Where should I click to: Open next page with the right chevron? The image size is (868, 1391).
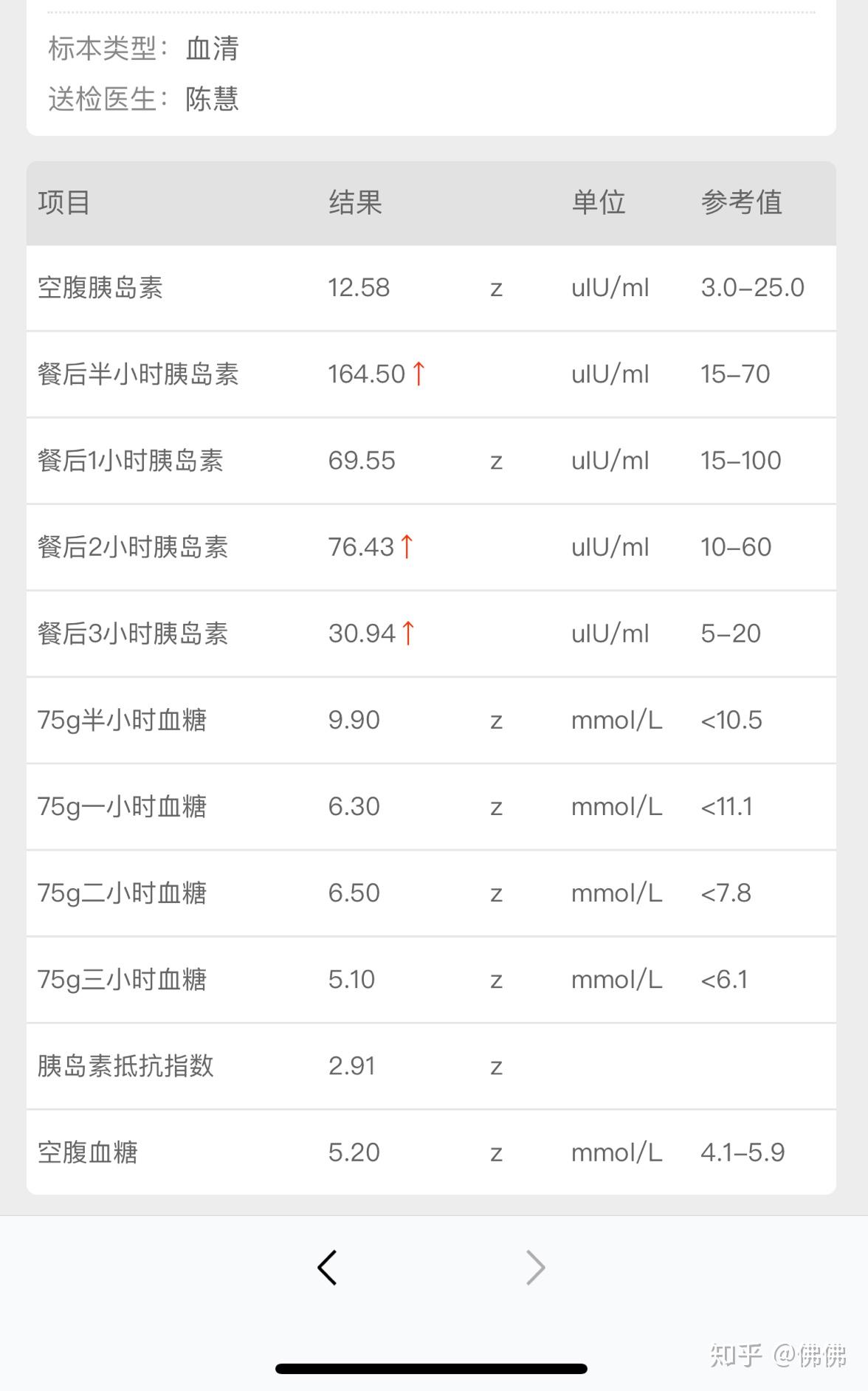(537, 1267)
